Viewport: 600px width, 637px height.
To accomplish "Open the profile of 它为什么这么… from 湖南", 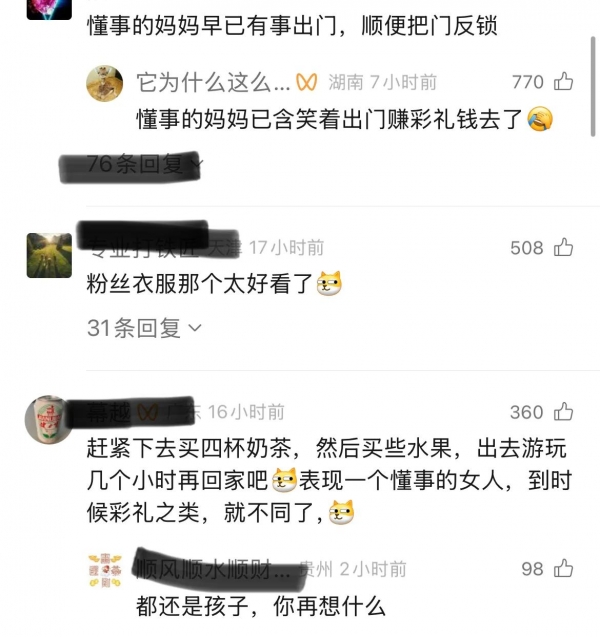I will pyautogui.click(x=105, y=82).
